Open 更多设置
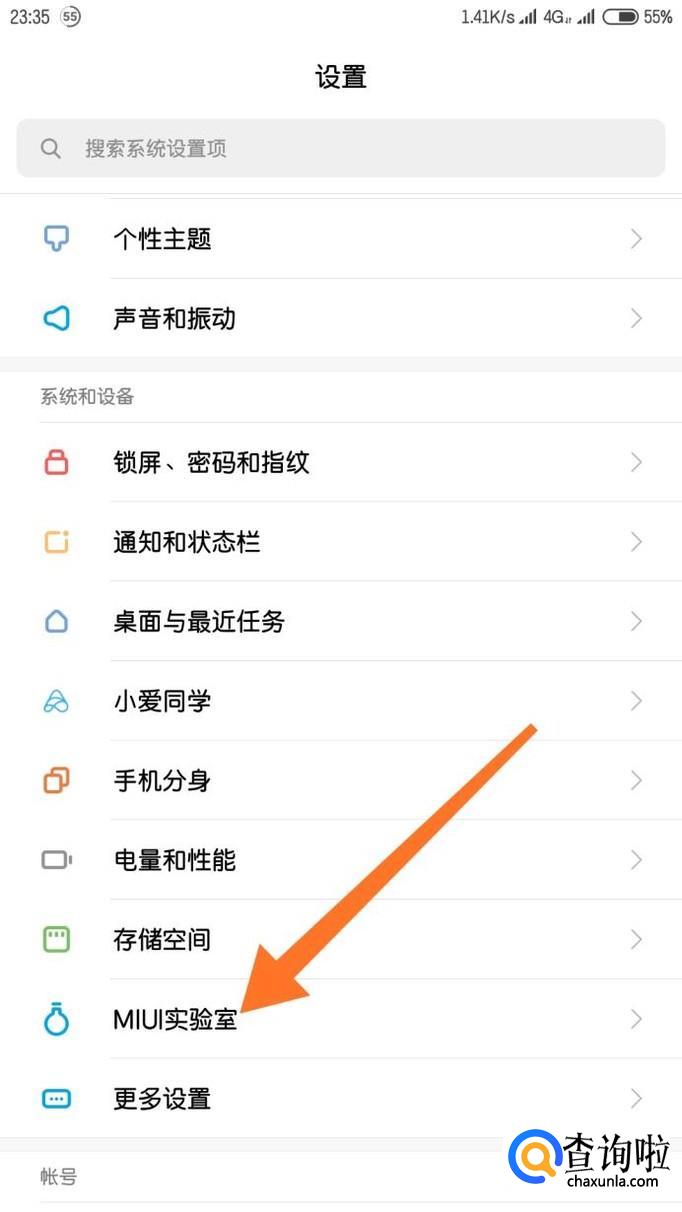 coord(340,1098)
